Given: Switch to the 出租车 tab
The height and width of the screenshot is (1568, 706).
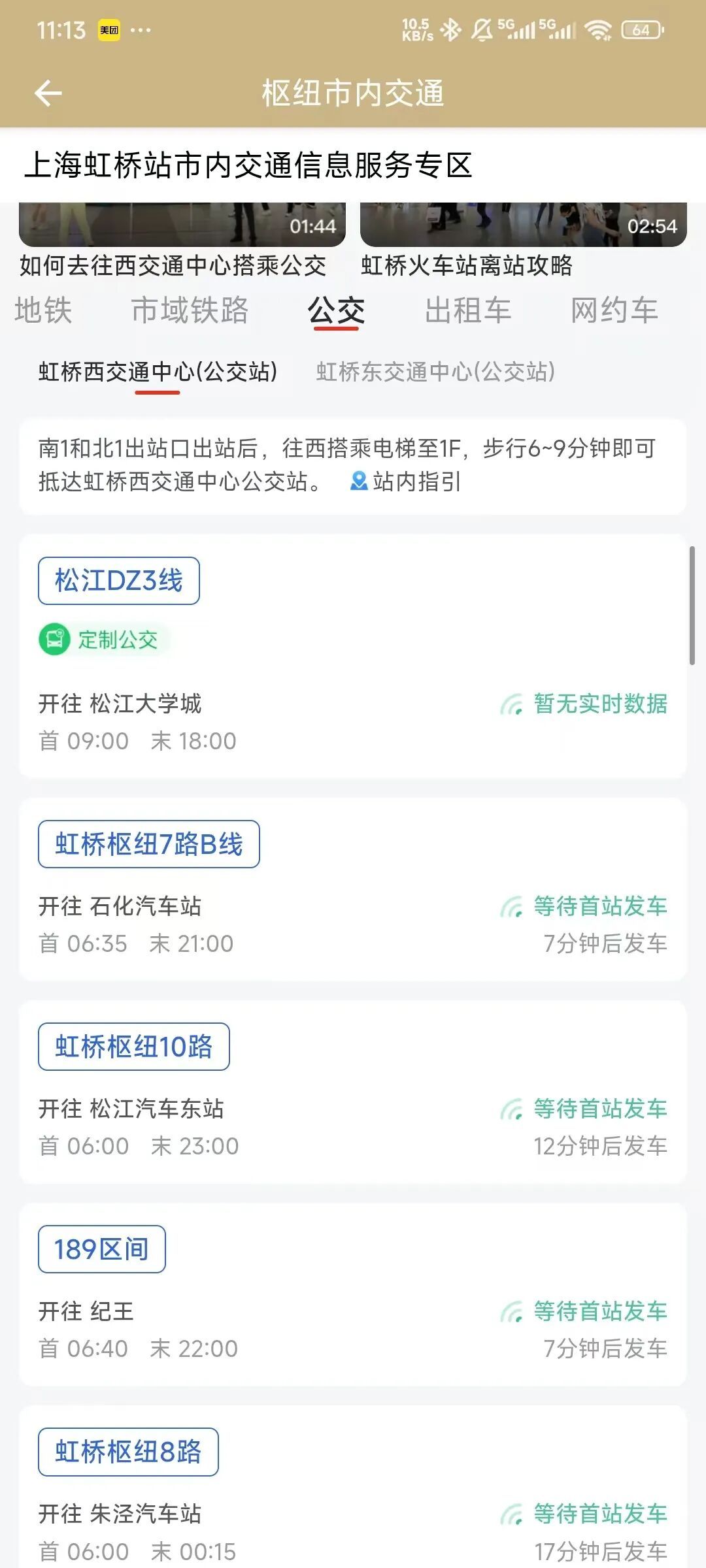Looking at the screenshot, I should pos(468,310).
